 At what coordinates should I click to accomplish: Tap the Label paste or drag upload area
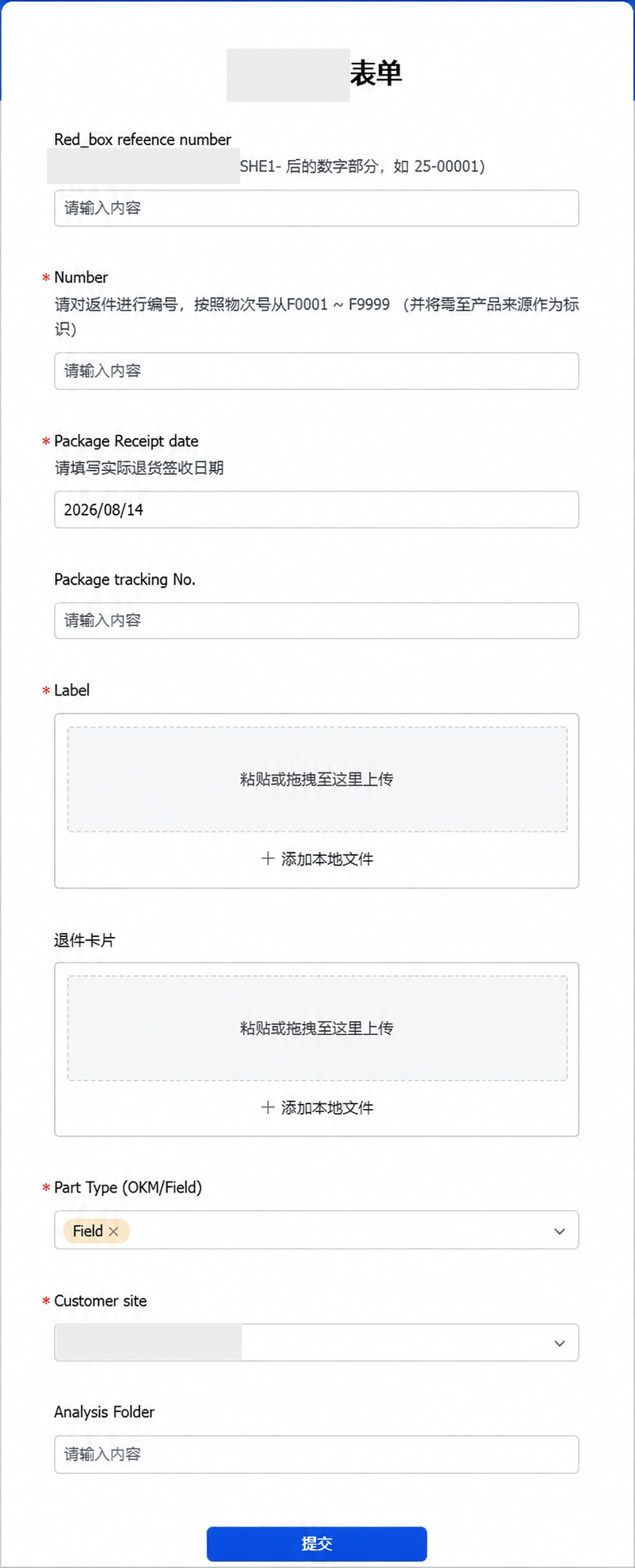point(317,780)
